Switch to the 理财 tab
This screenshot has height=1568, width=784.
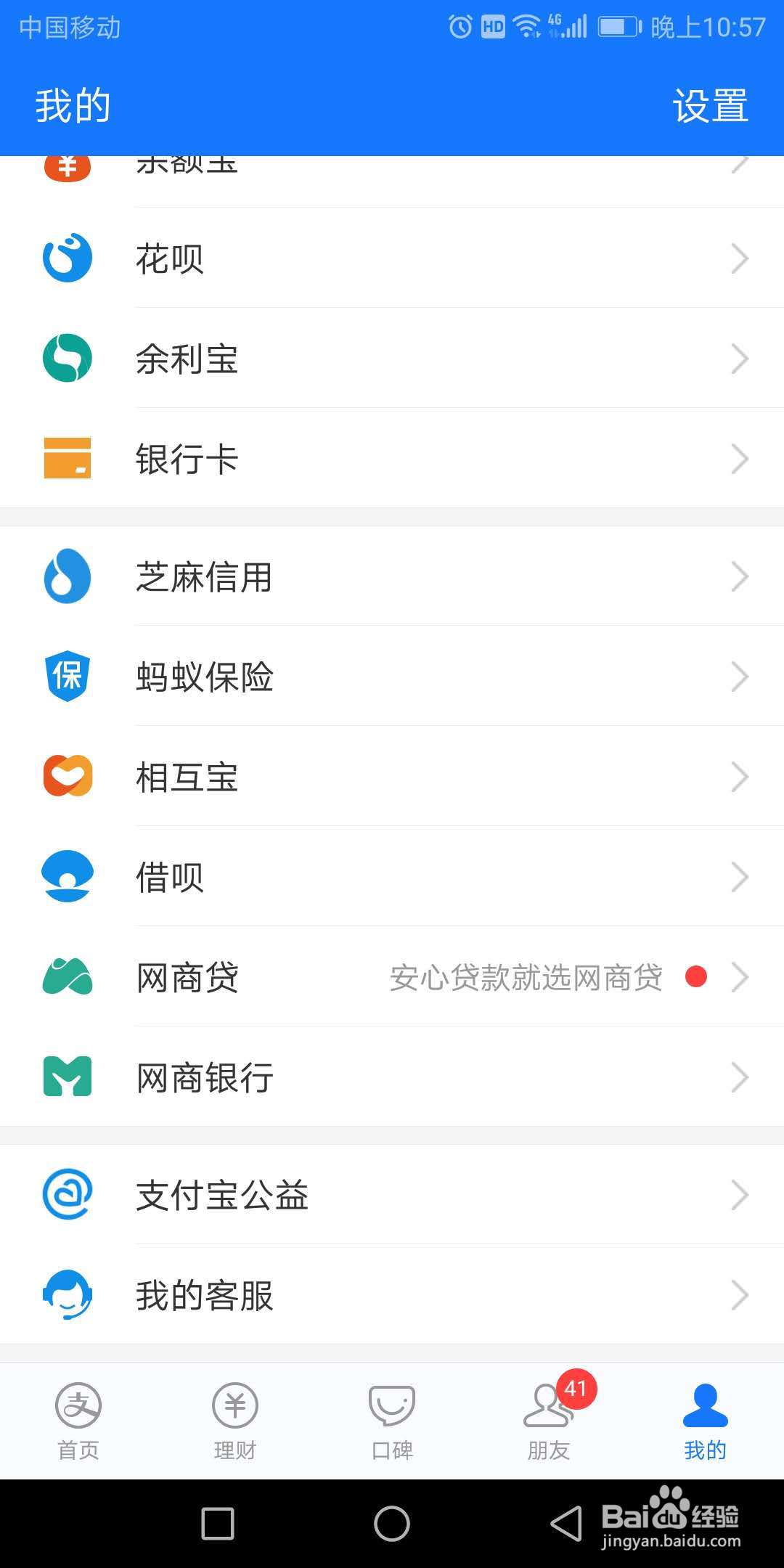235,1421
